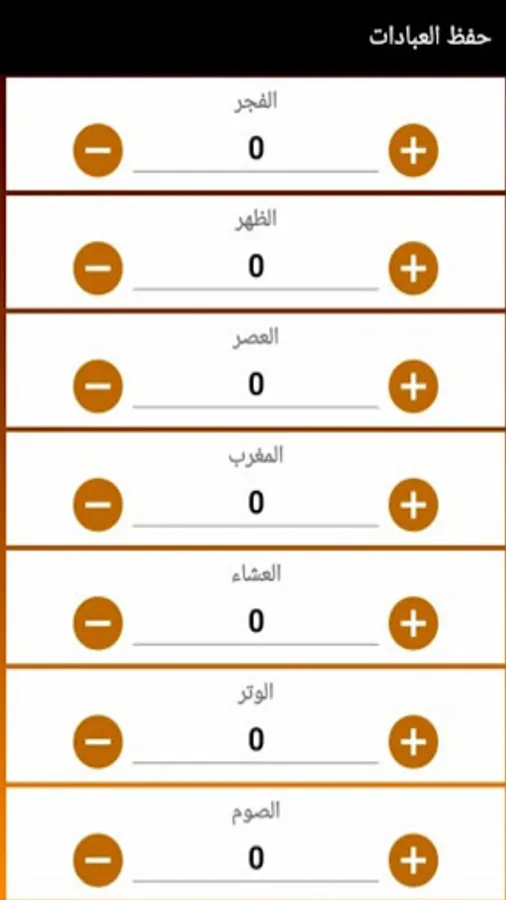Image resolution: width=506 pixels, height=900 pixels.
Task: Increase the الوتر counter with plus
Action: click(x=413, y=741)
